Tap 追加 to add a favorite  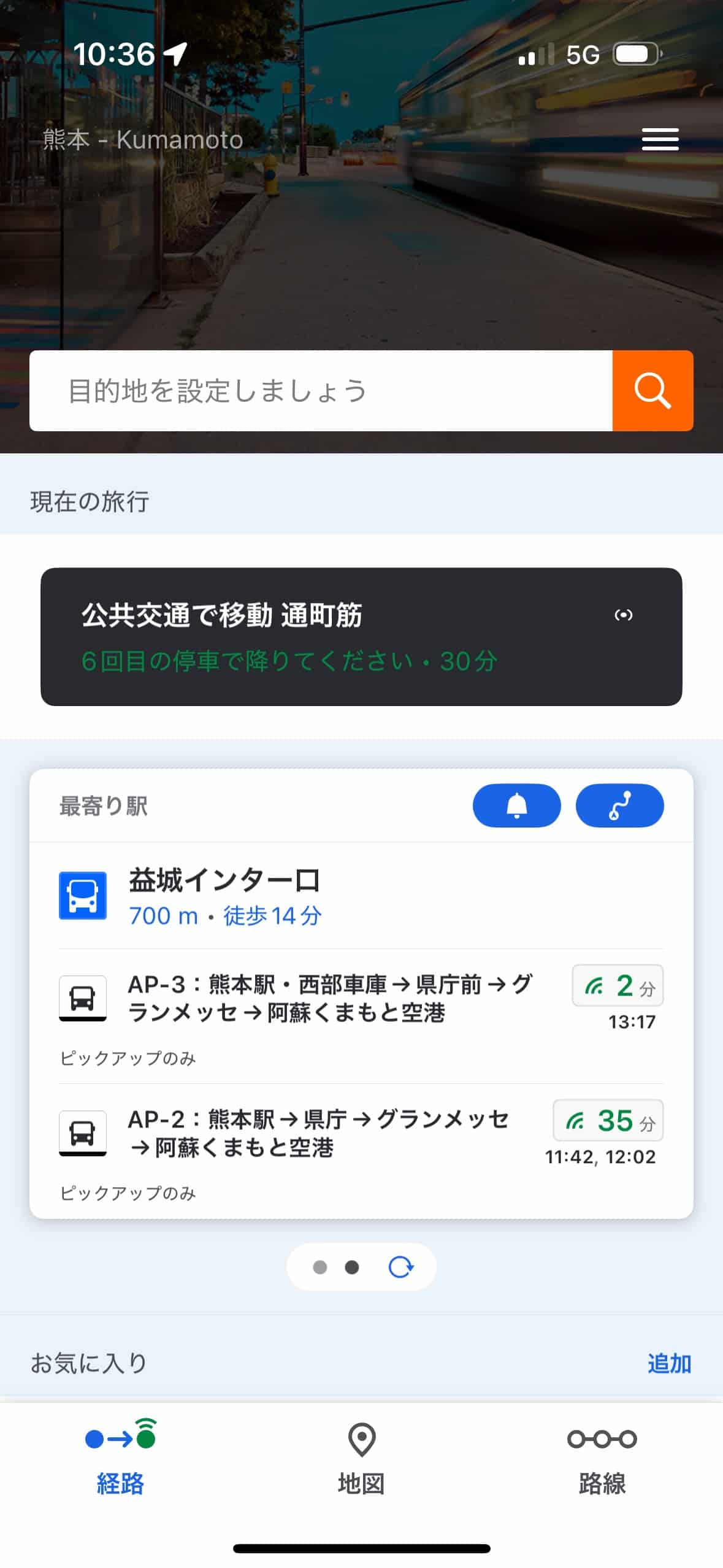(669, 1364)
